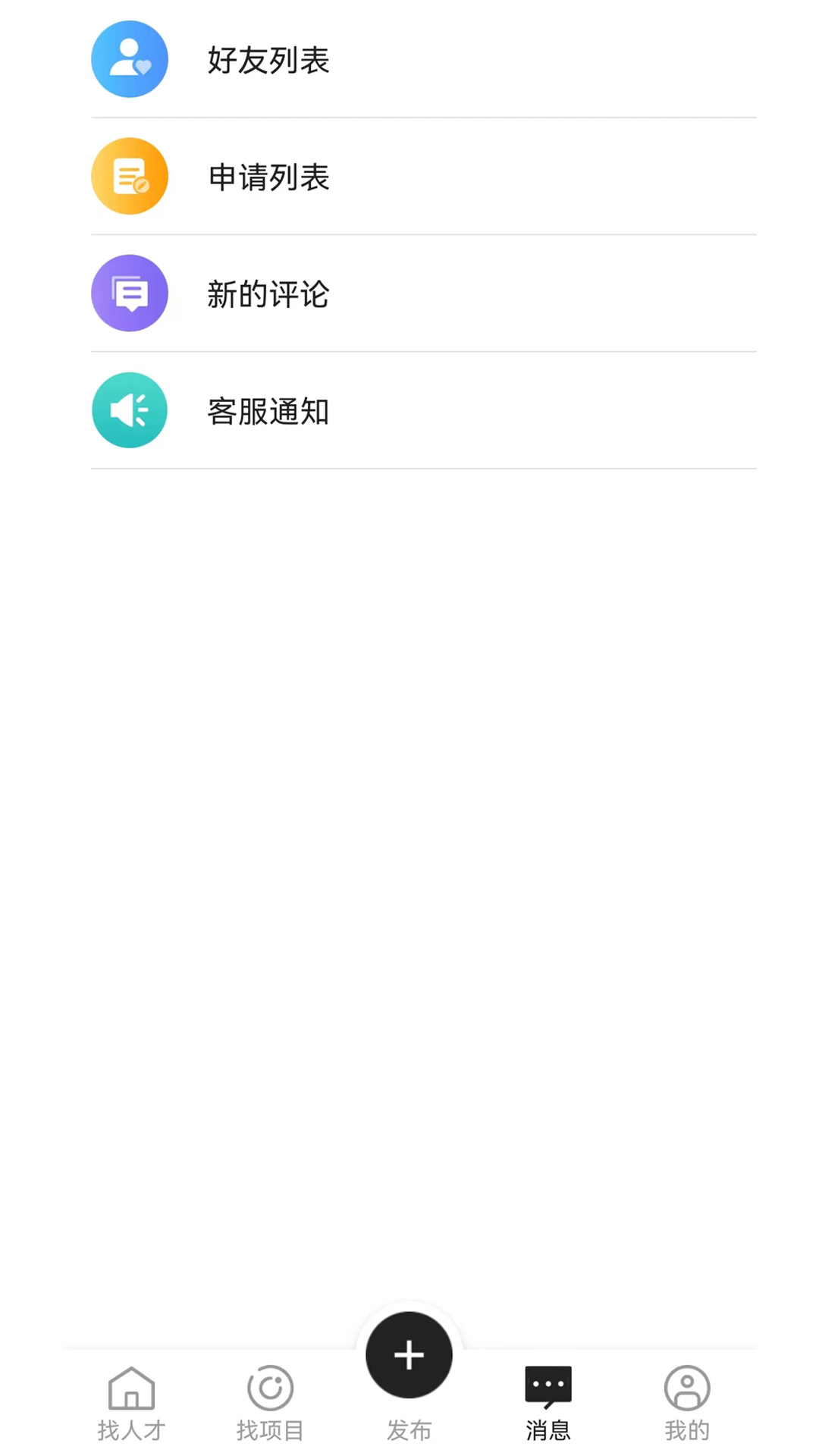This screenshot has height=1456, width=819.
Task: Select the purple 新的评论 comment icon
Action: pos(129,293)
